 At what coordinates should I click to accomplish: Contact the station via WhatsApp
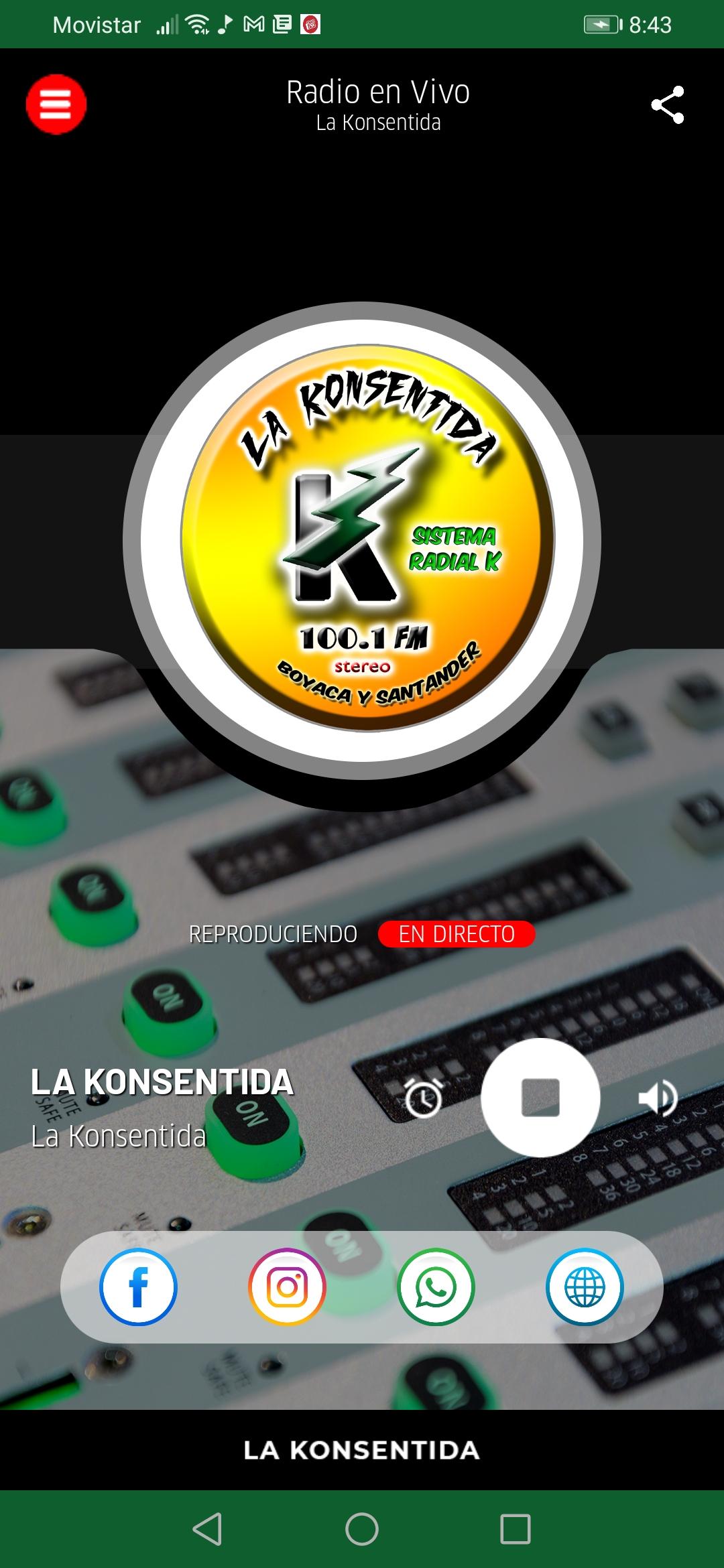(x=436, y=1287)
